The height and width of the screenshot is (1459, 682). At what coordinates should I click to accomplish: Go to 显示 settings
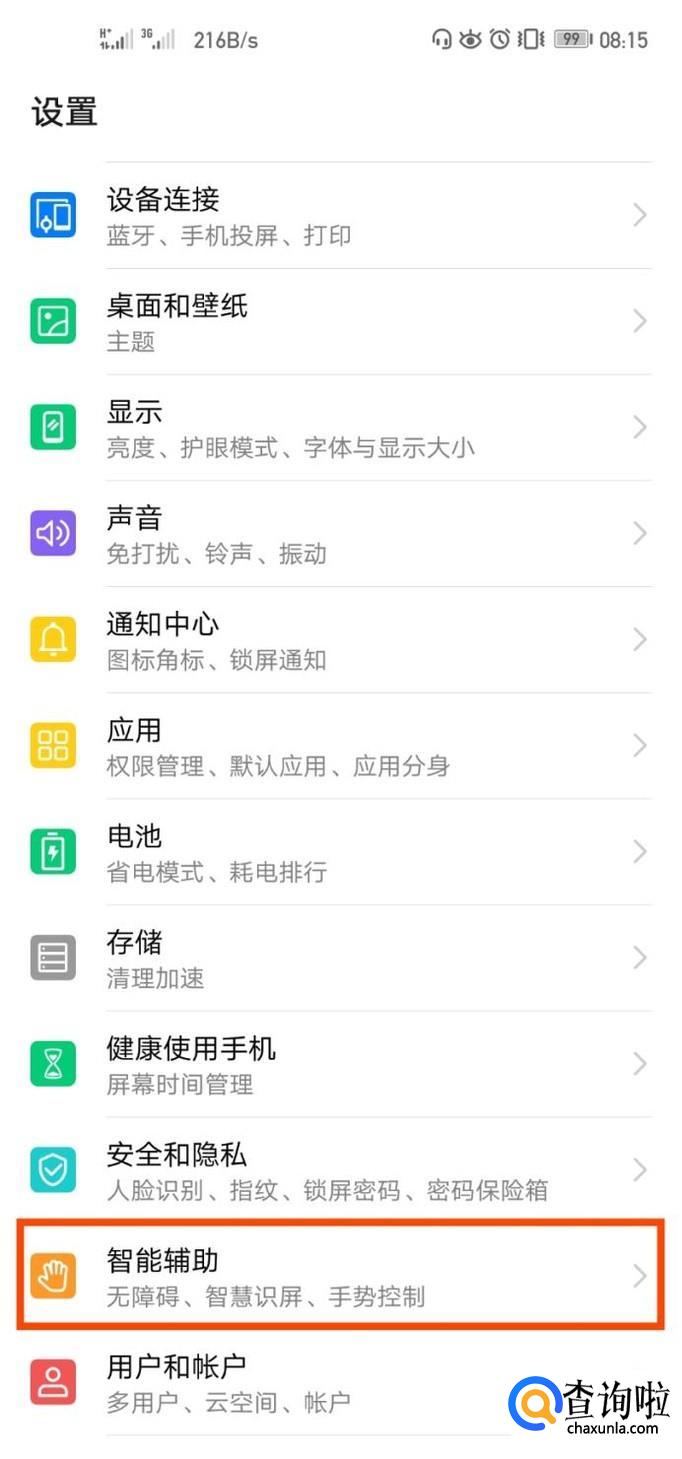pos(340,427)
